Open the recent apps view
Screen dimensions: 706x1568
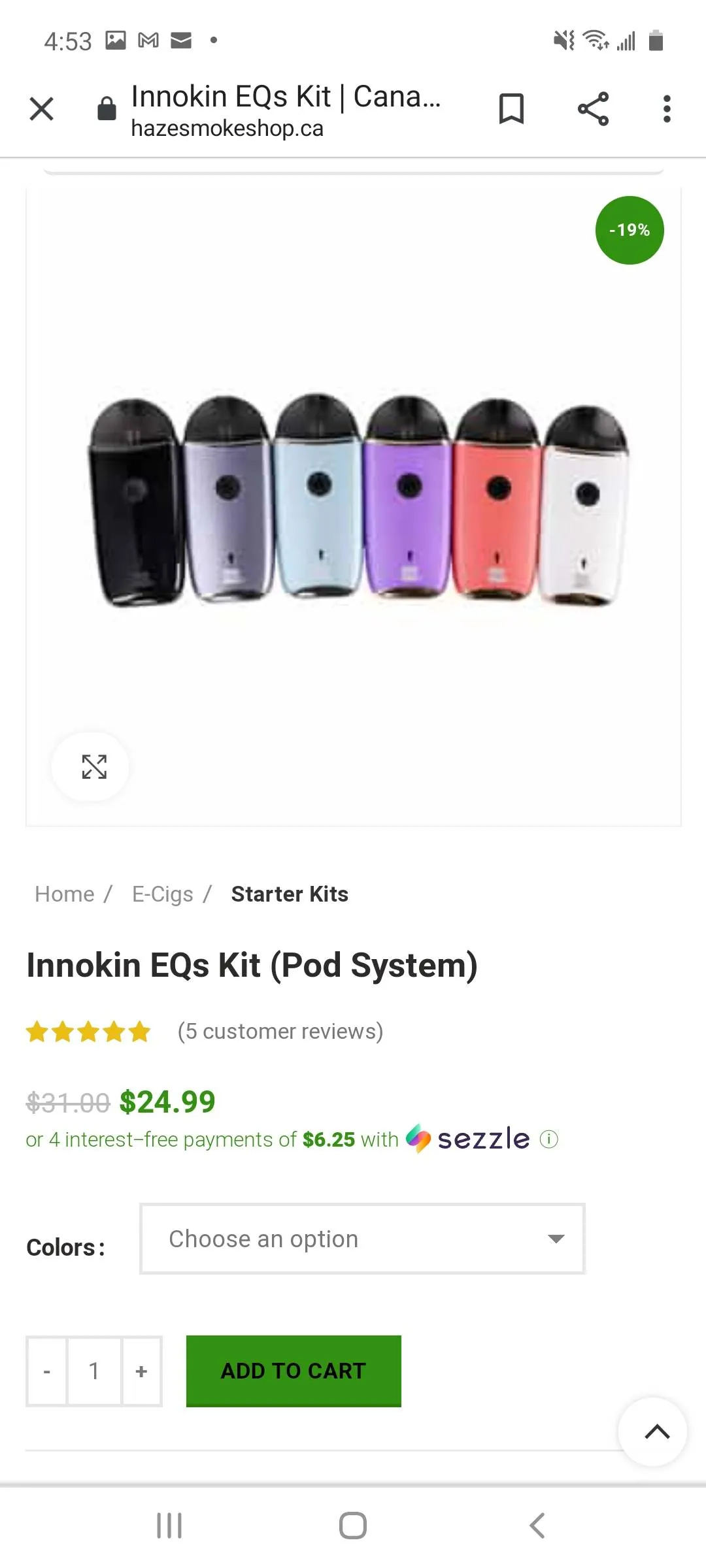coord(169,1526)
